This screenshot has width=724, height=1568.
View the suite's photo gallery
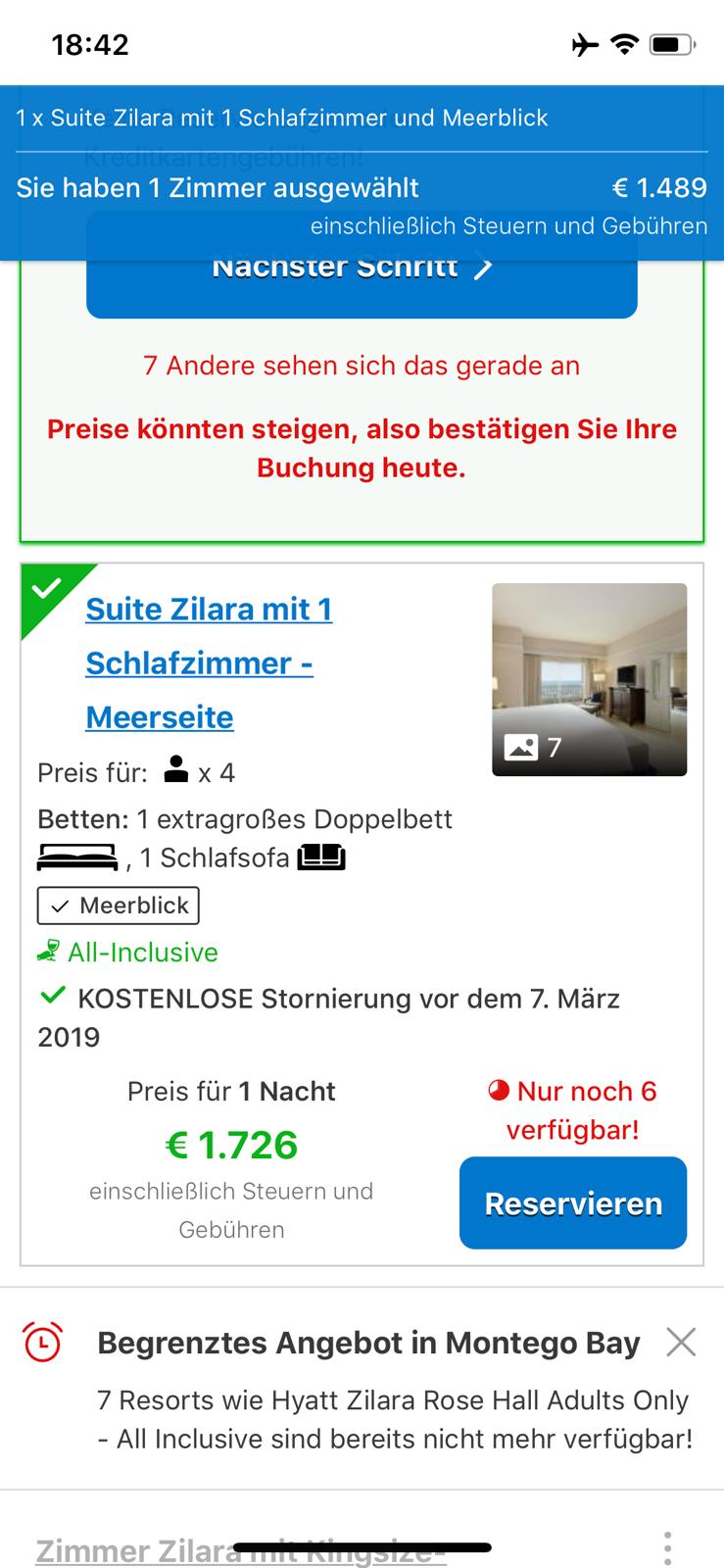click(x=589, y=679)
